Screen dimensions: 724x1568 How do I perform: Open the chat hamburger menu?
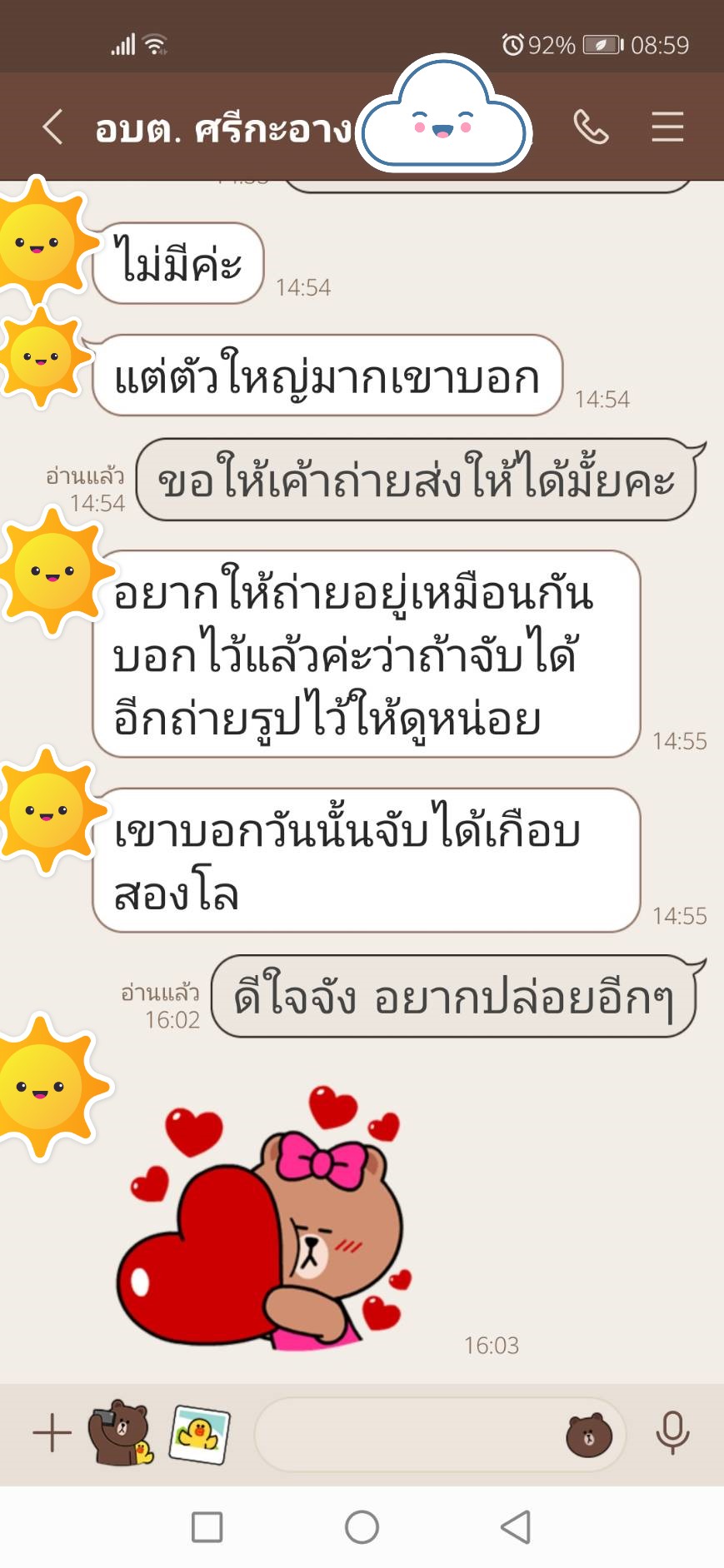(667, 127)
